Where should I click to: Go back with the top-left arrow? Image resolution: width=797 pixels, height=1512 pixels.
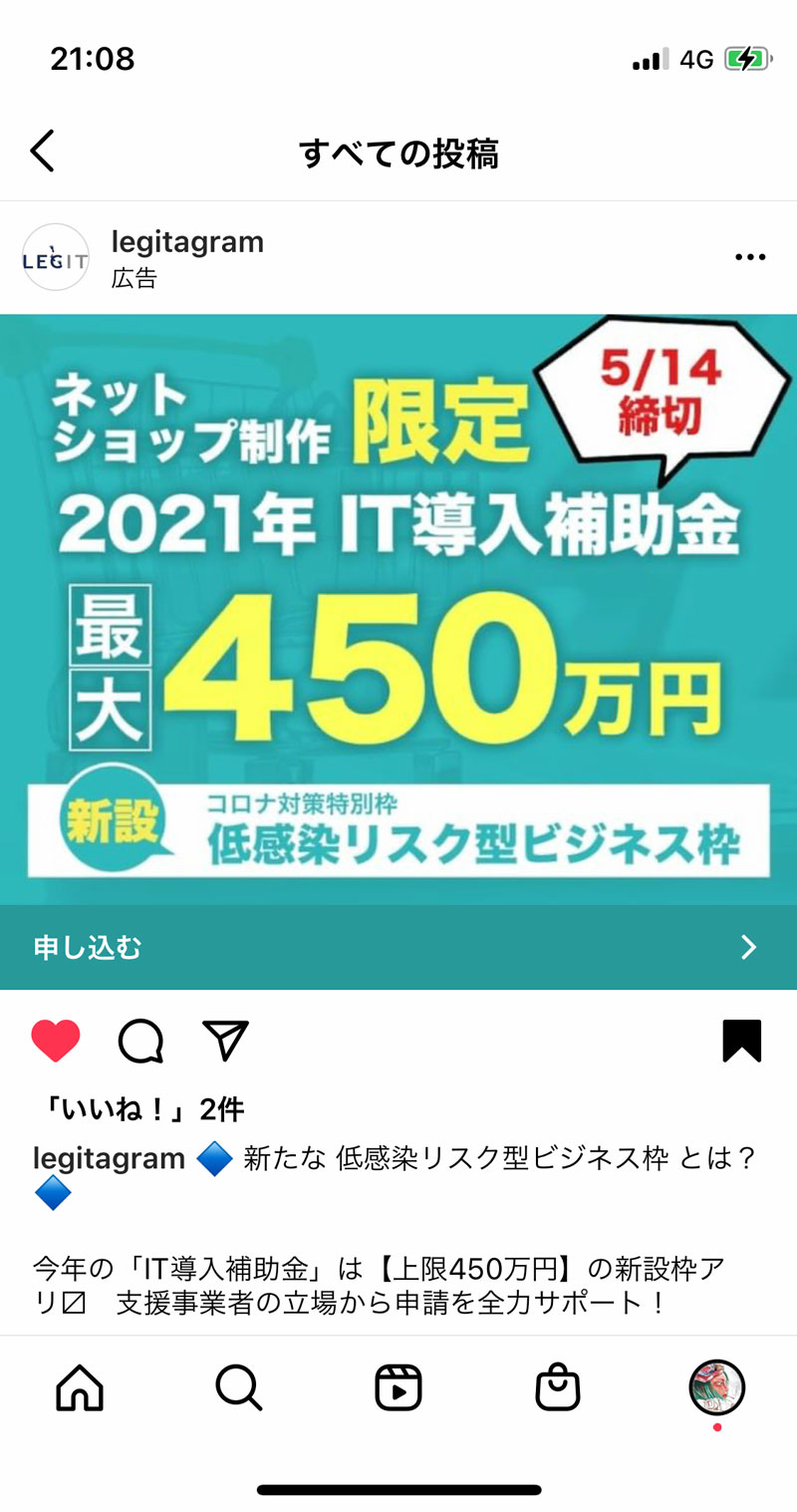pos(42,151)
